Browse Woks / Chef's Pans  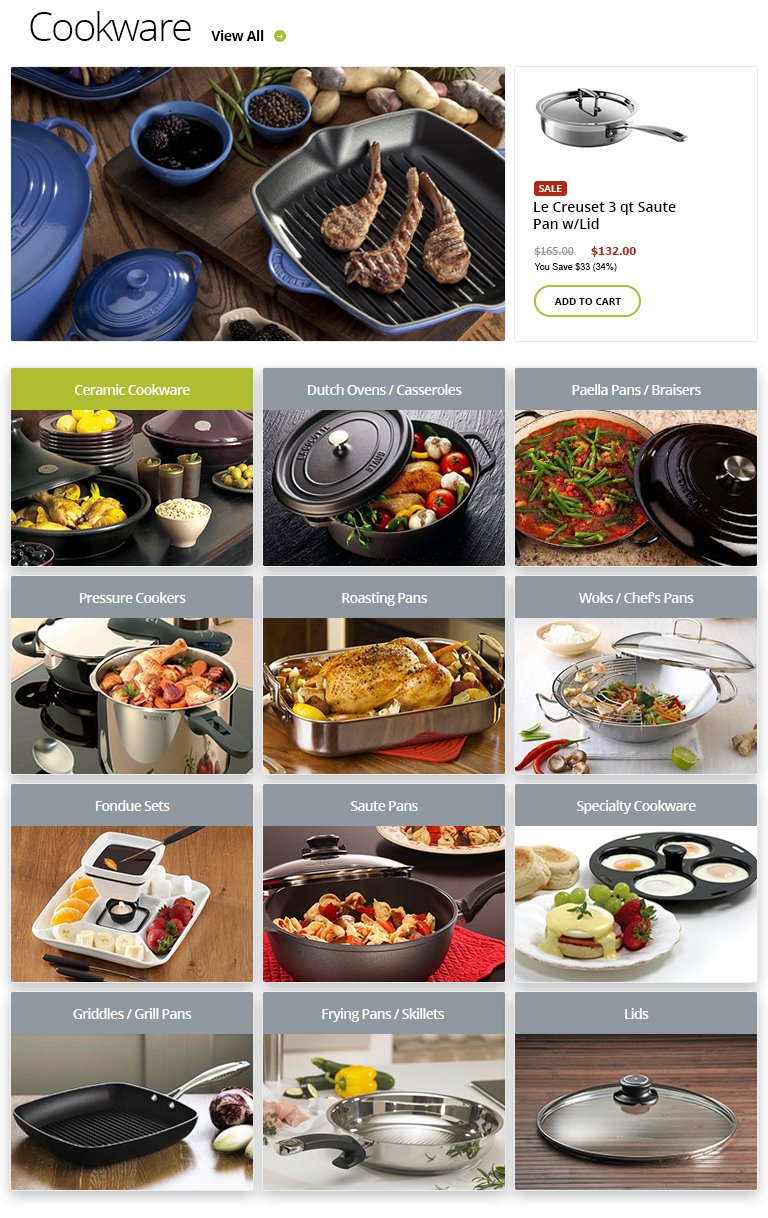pos(636,675)
